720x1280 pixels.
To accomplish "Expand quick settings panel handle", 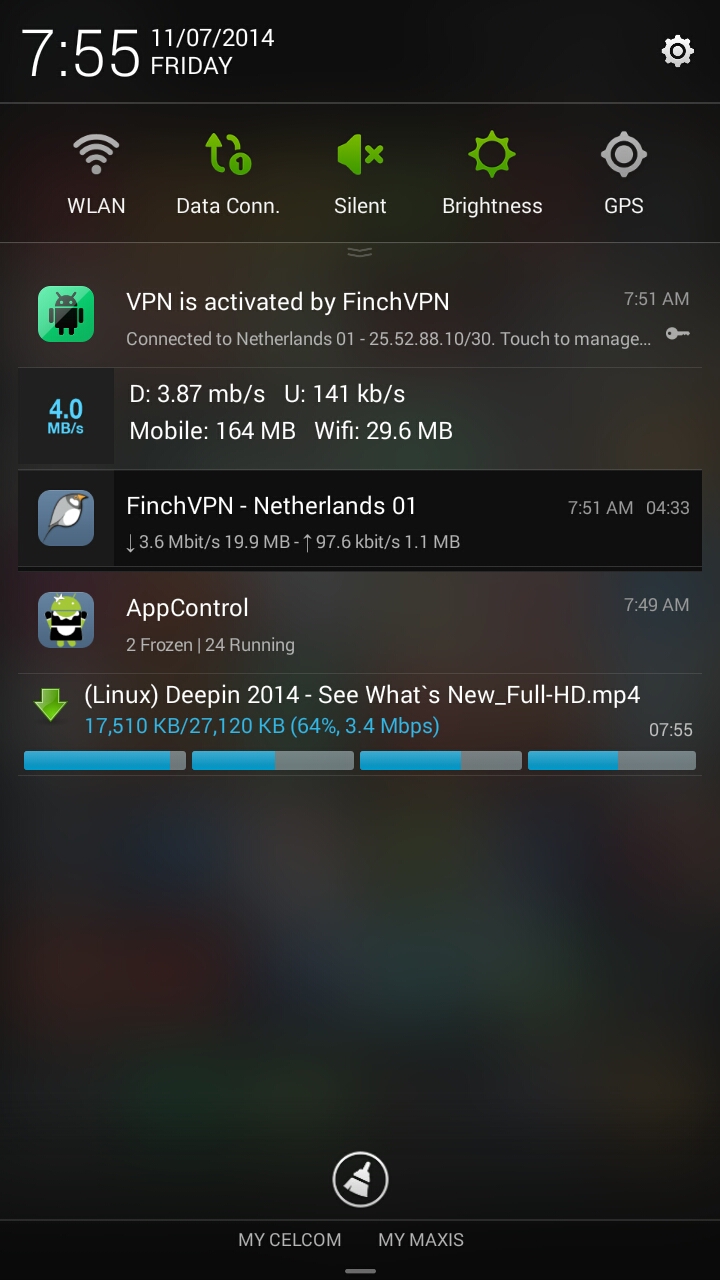I will (360, 252).
